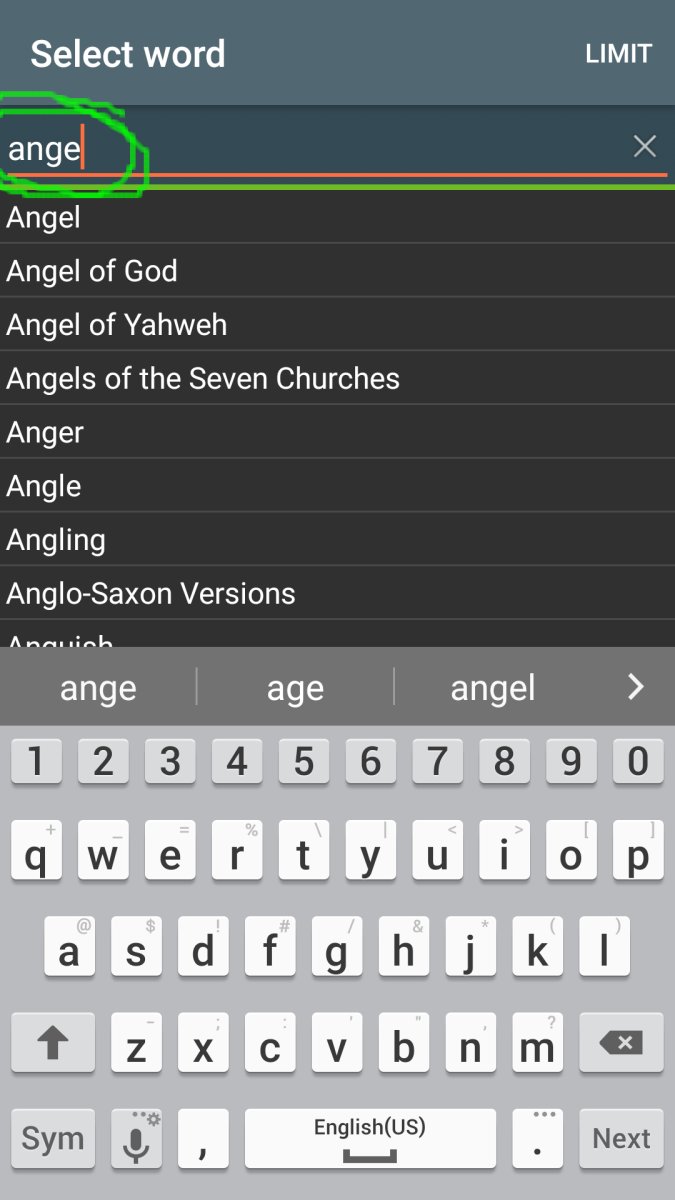This screenshot has width=675, height=1200.
Task: Clear the search text with the X icon
Action: point(645,147)
